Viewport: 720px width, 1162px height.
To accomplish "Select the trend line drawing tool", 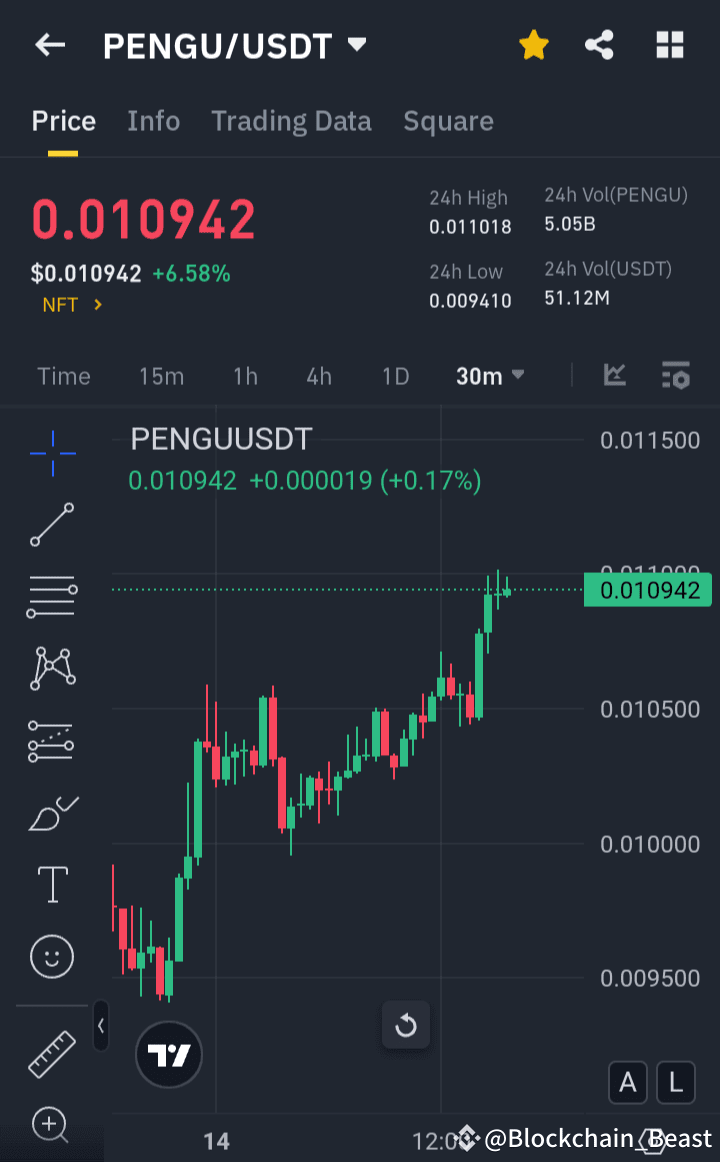I will [51, 524].
